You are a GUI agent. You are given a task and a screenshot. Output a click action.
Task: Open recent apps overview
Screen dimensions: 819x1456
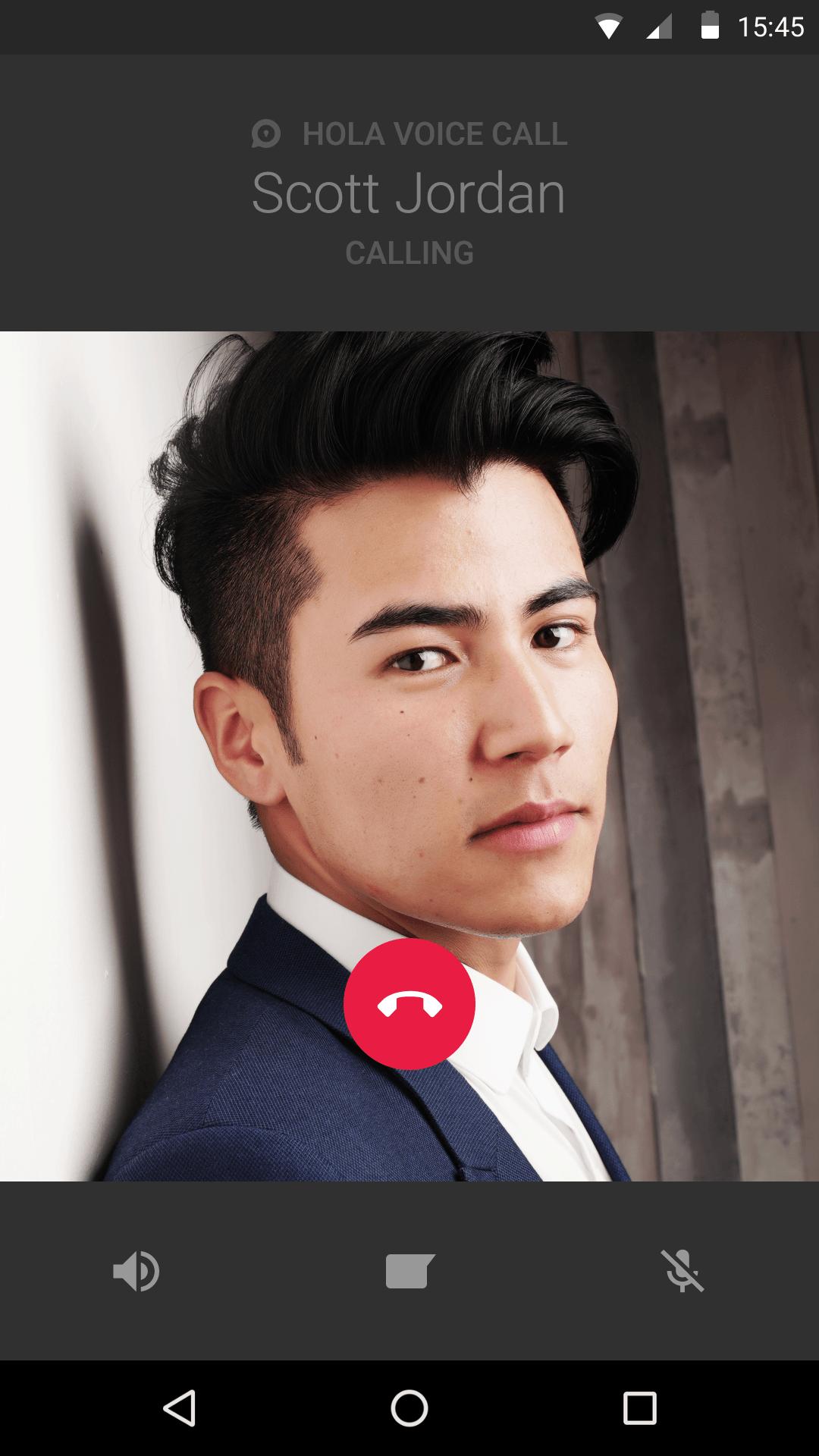click(639, 1408)
